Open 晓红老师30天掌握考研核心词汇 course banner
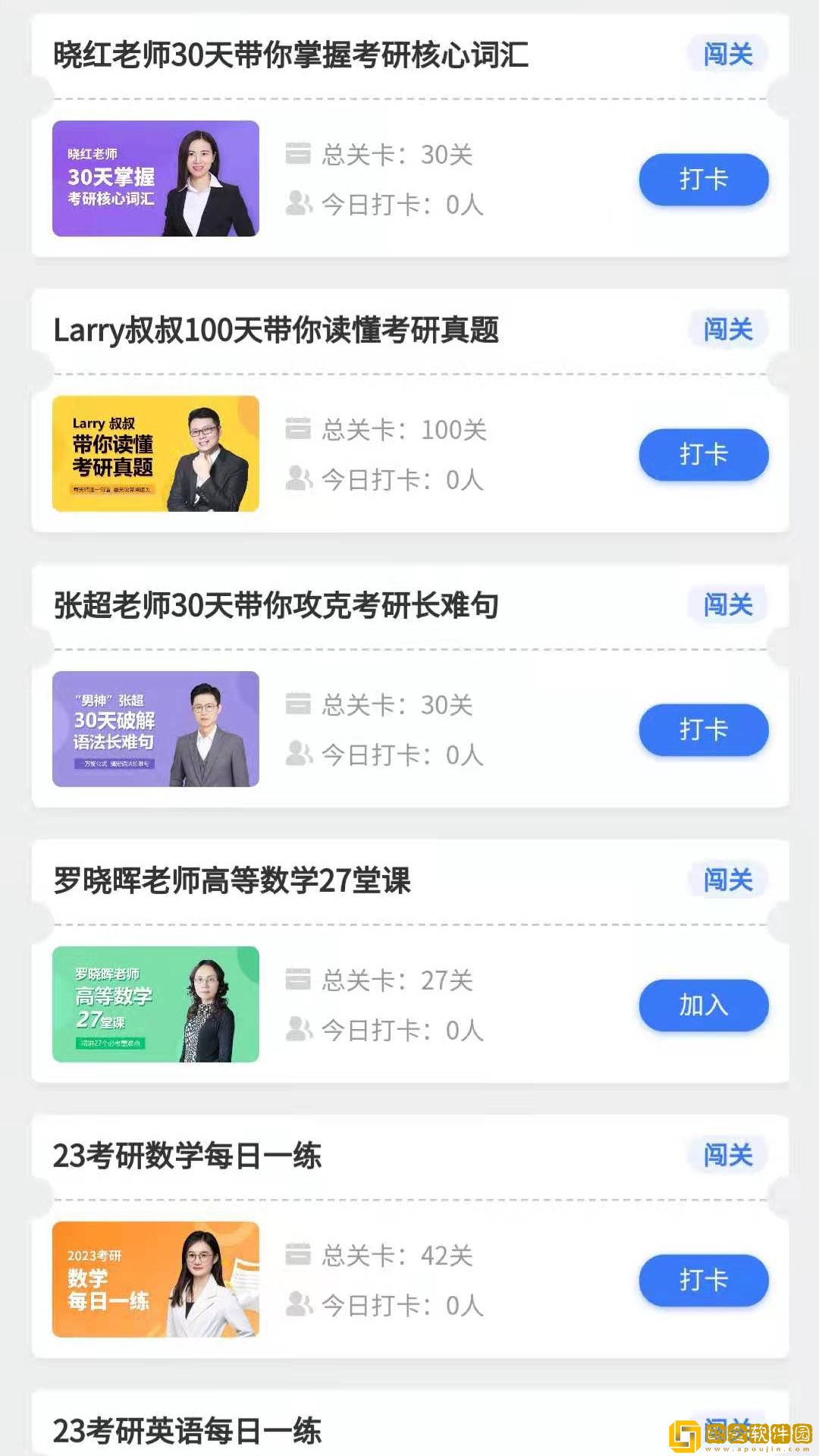This screenshot has width=819, height=1456. tap(155, 179)
